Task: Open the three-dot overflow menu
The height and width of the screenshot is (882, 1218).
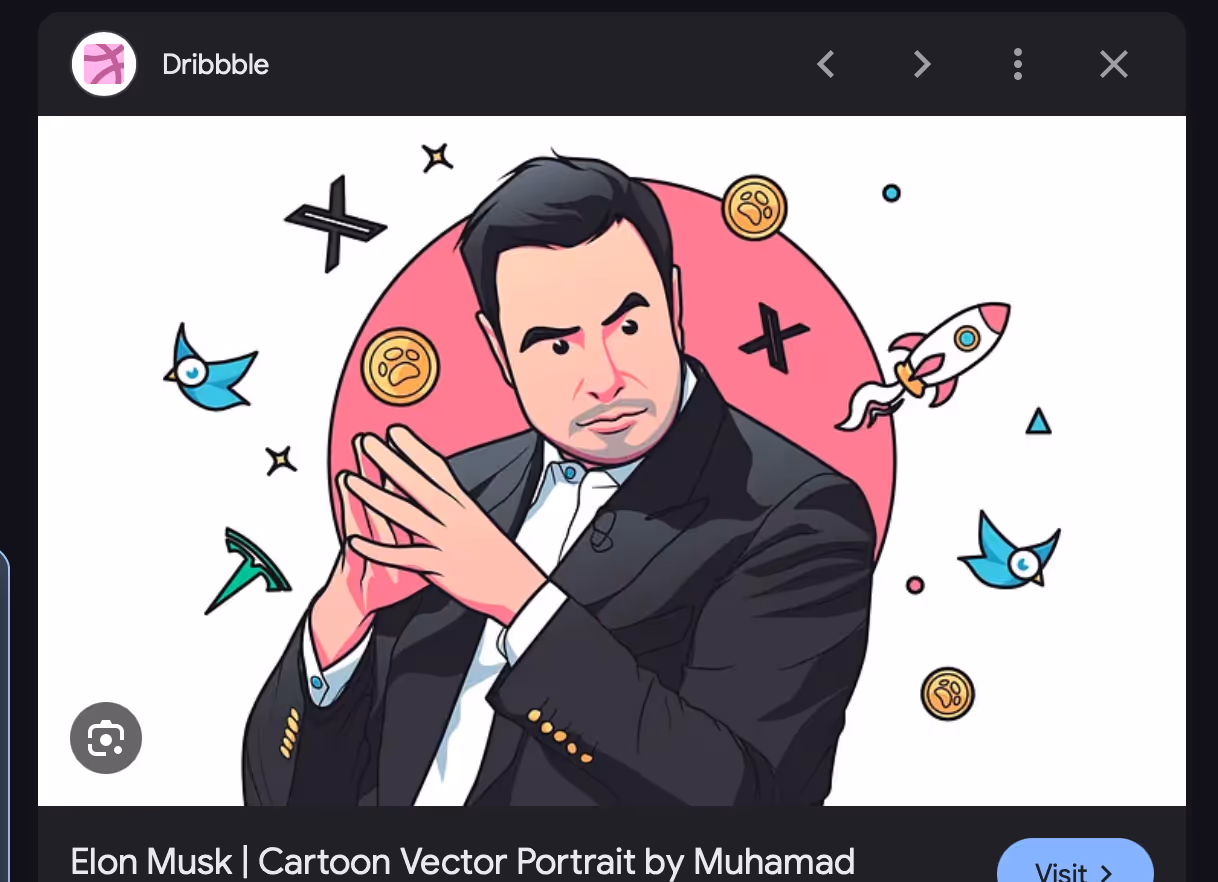Action: (1017, 65)
